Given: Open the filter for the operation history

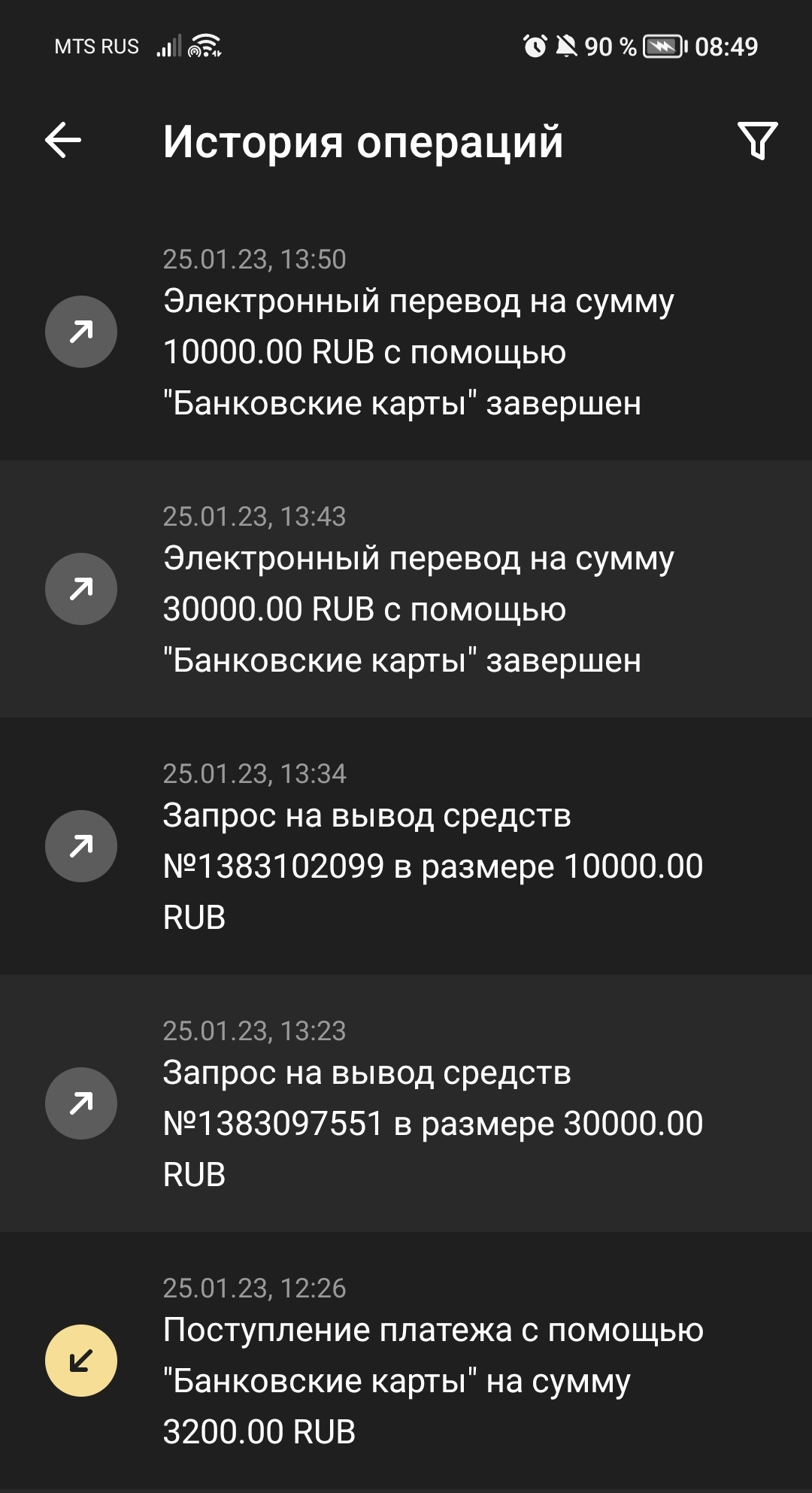Looking at the screenshot, I should [757, 141].
